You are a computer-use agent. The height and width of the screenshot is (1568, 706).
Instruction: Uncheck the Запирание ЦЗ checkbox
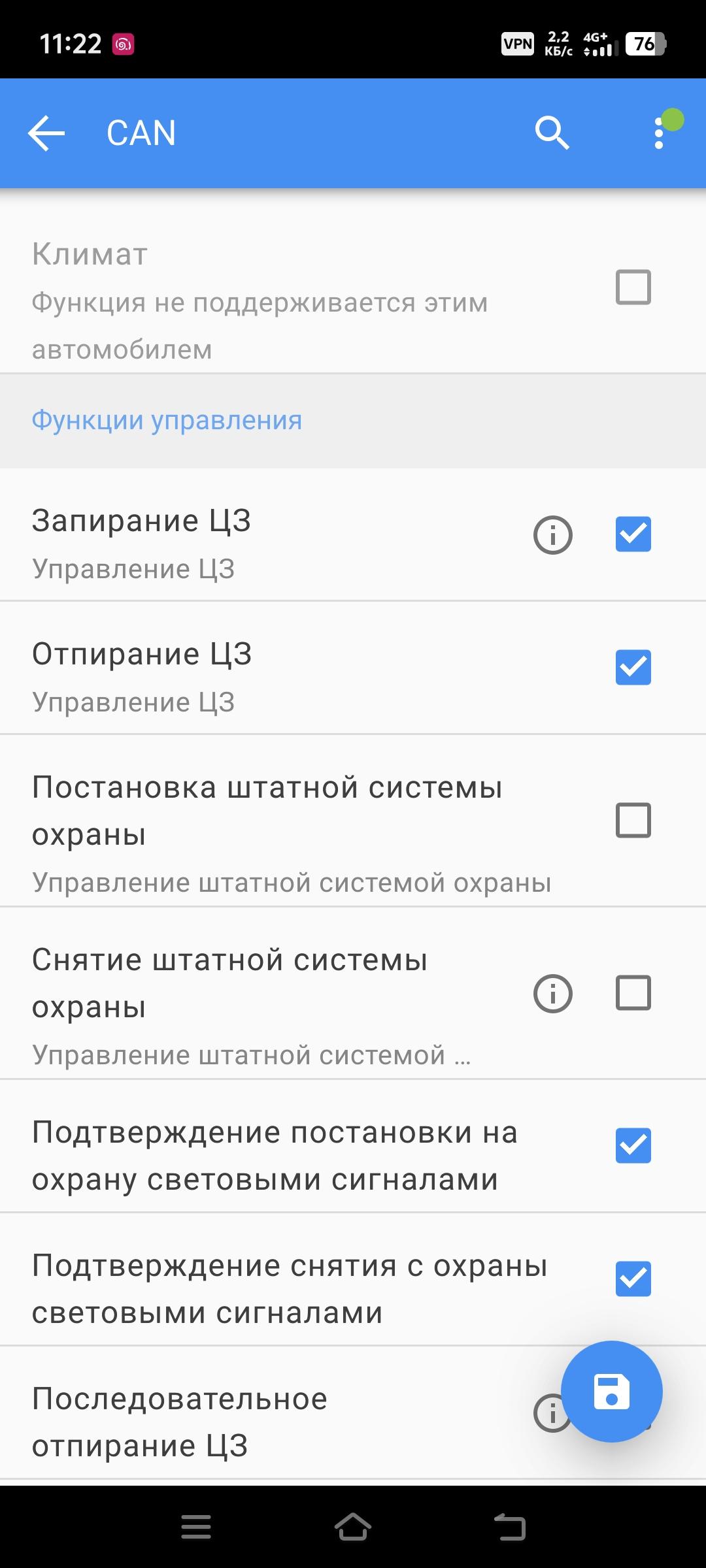(633, 534)
